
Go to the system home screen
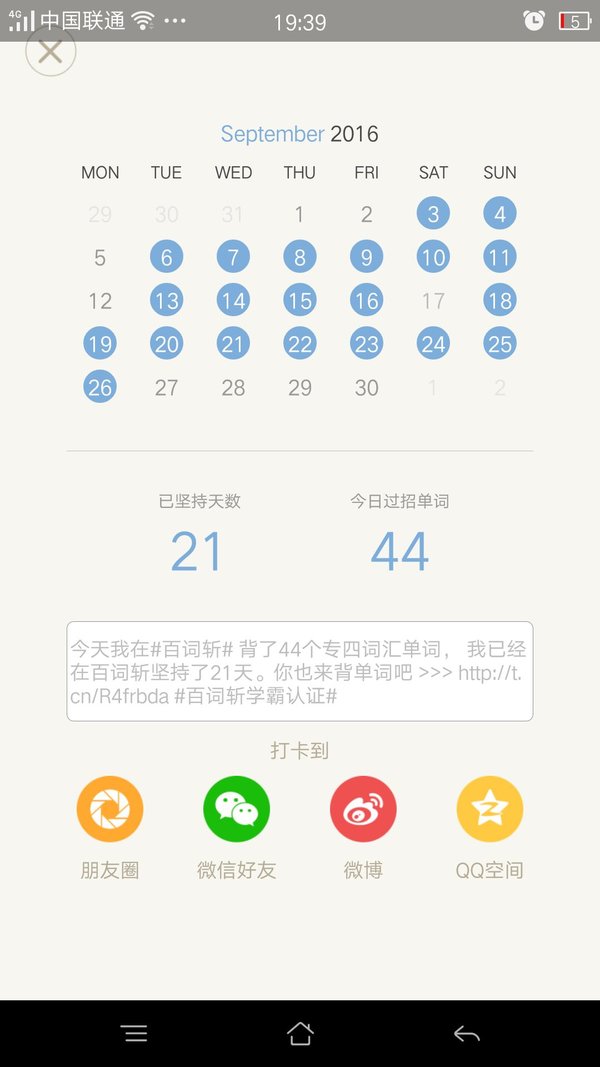(300, 1034)
